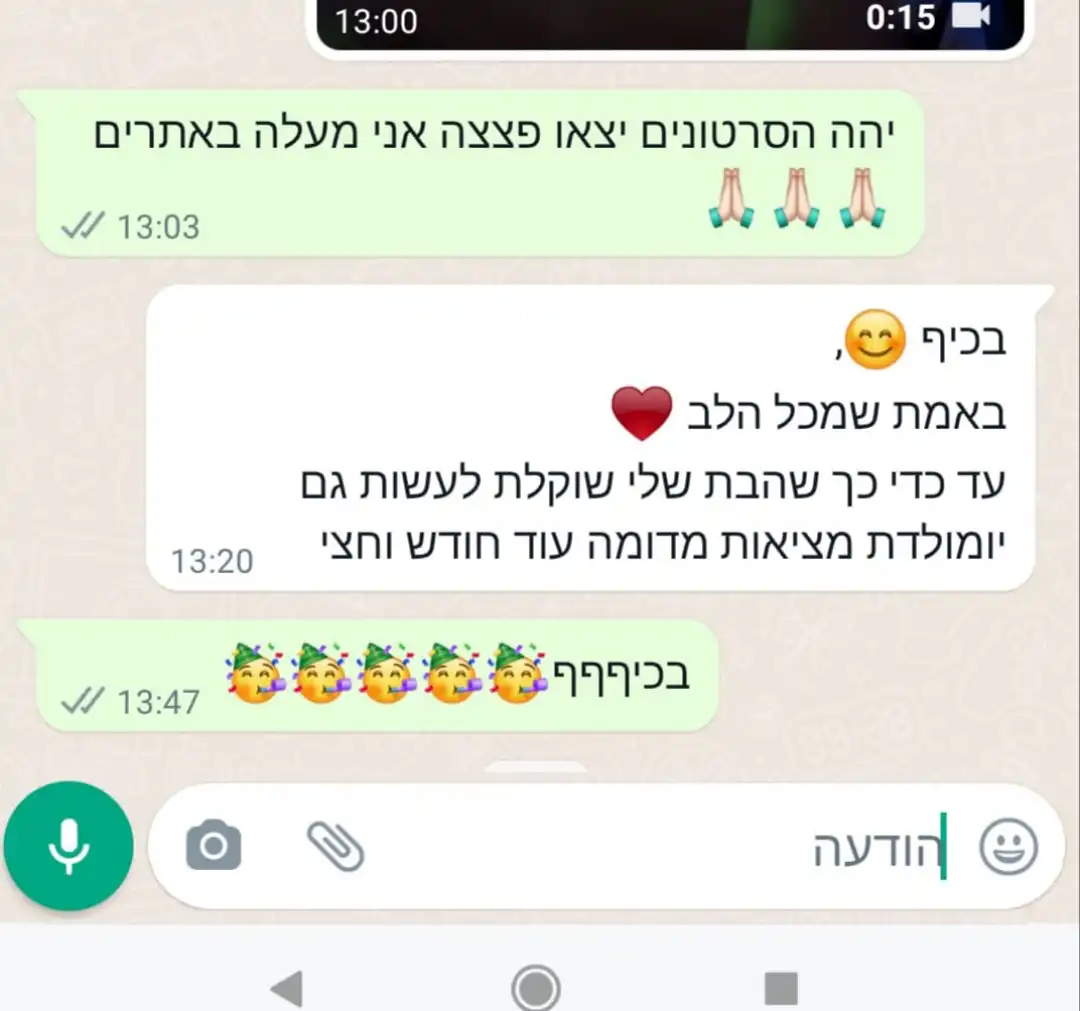The width and height of the screenshot is (1080, 1011).
Task: Play the 0:15 video sent at 13:00
Action: click(670, 22)
